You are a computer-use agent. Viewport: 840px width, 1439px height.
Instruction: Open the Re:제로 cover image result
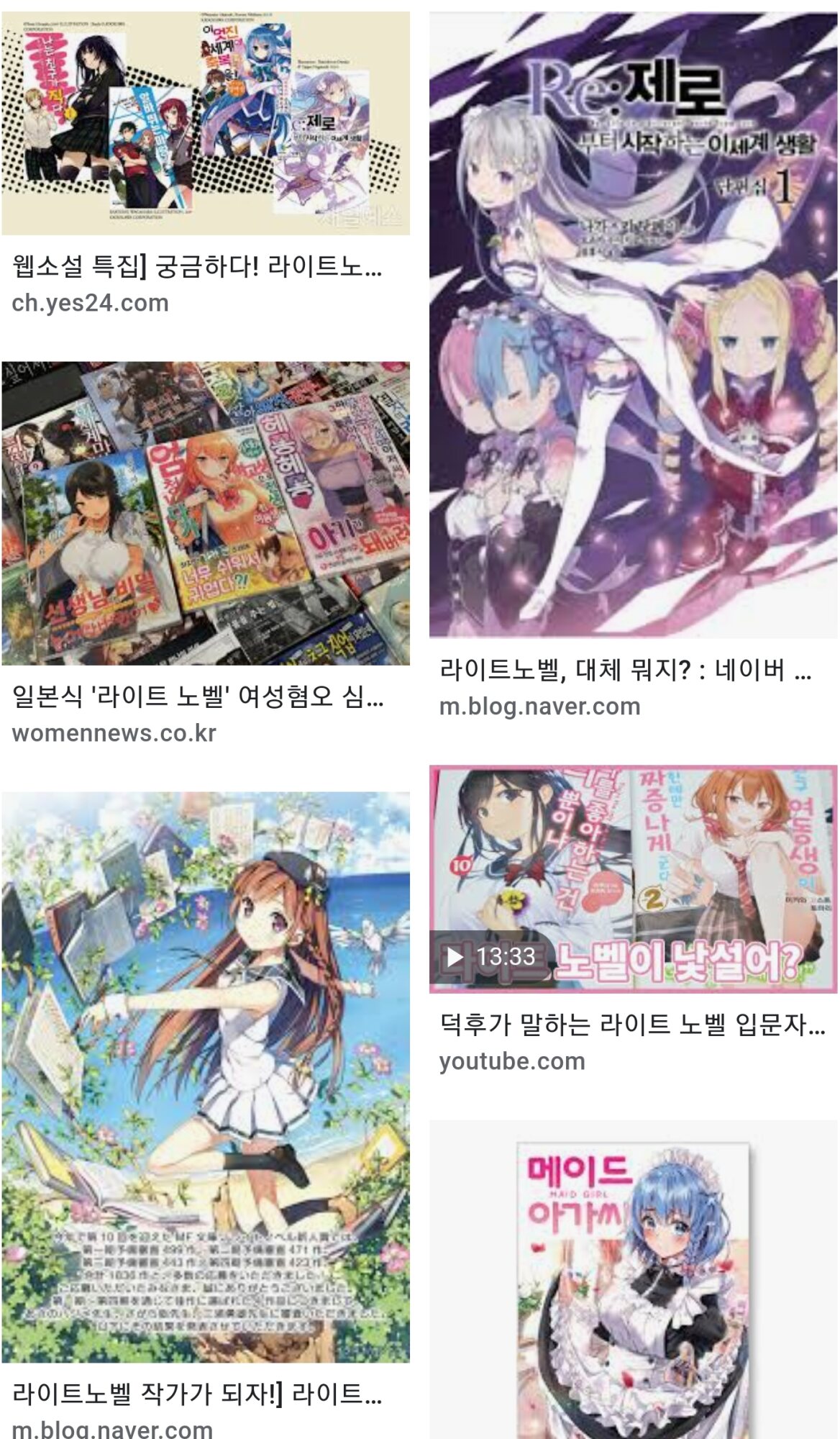633,325
